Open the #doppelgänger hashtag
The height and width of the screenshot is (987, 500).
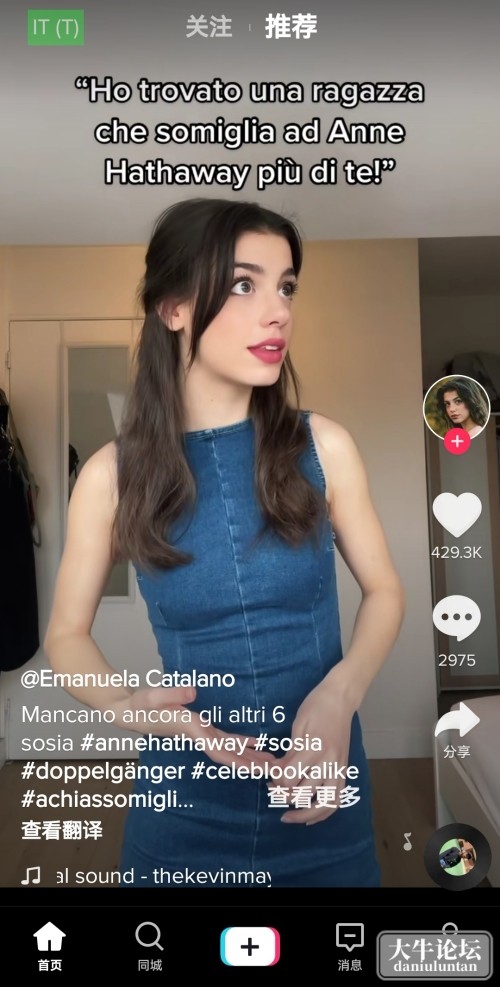tap(103, 771)
